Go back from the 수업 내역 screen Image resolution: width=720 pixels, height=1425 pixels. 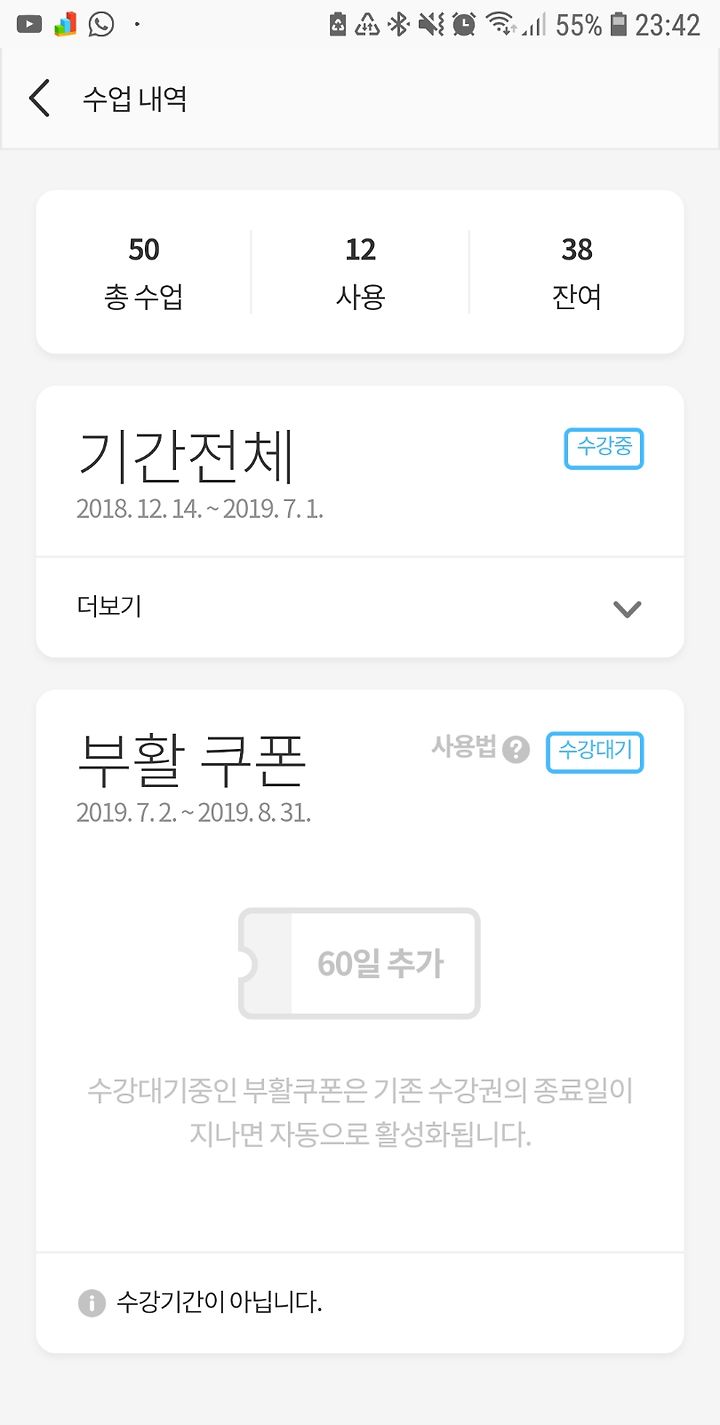tap(39, 99)
